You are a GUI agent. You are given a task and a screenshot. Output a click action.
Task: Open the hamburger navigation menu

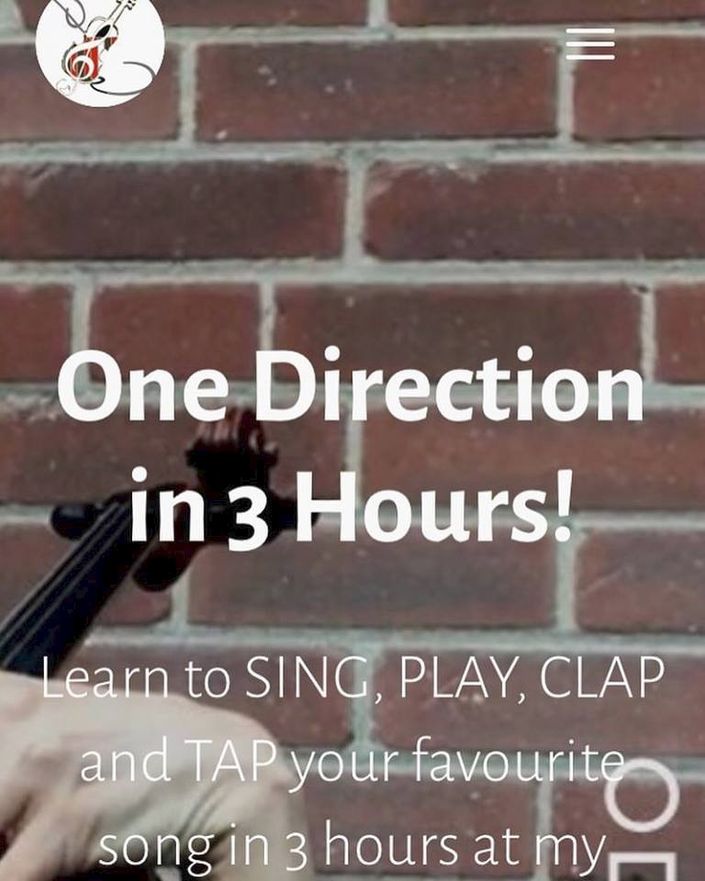coord(590,44)
